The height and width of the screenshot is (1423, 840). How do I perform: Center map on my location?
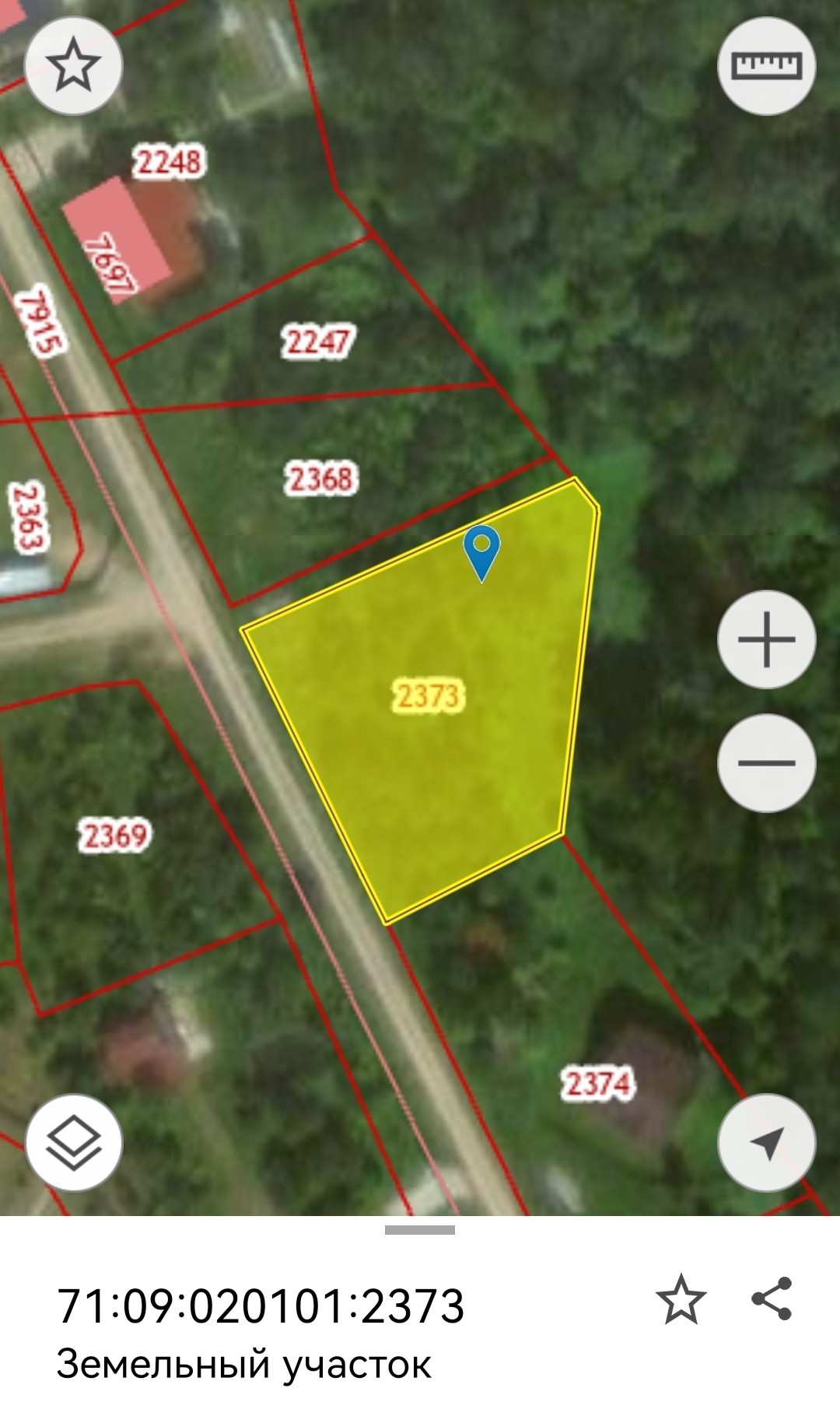766,1143
